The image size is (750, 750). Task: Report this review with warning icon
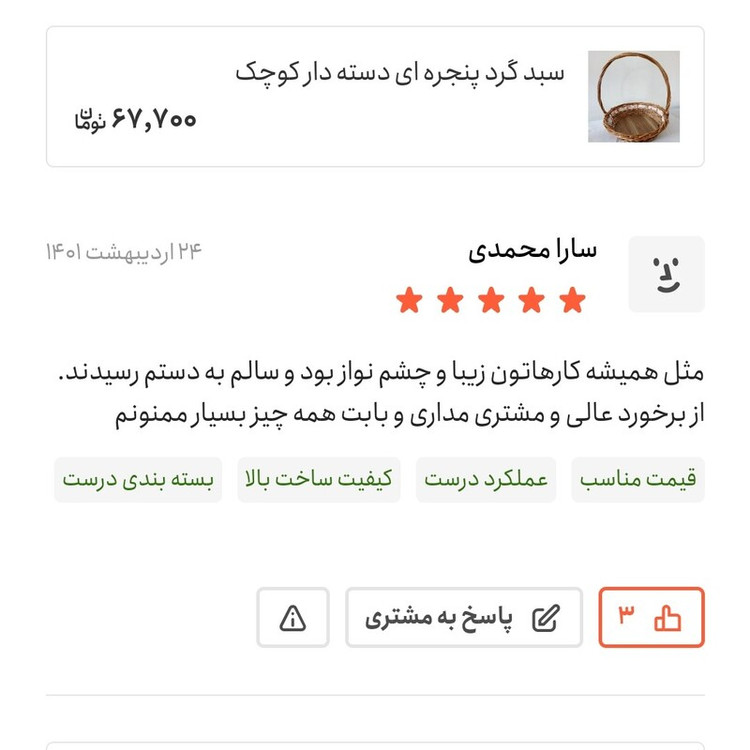click(292, 617)
